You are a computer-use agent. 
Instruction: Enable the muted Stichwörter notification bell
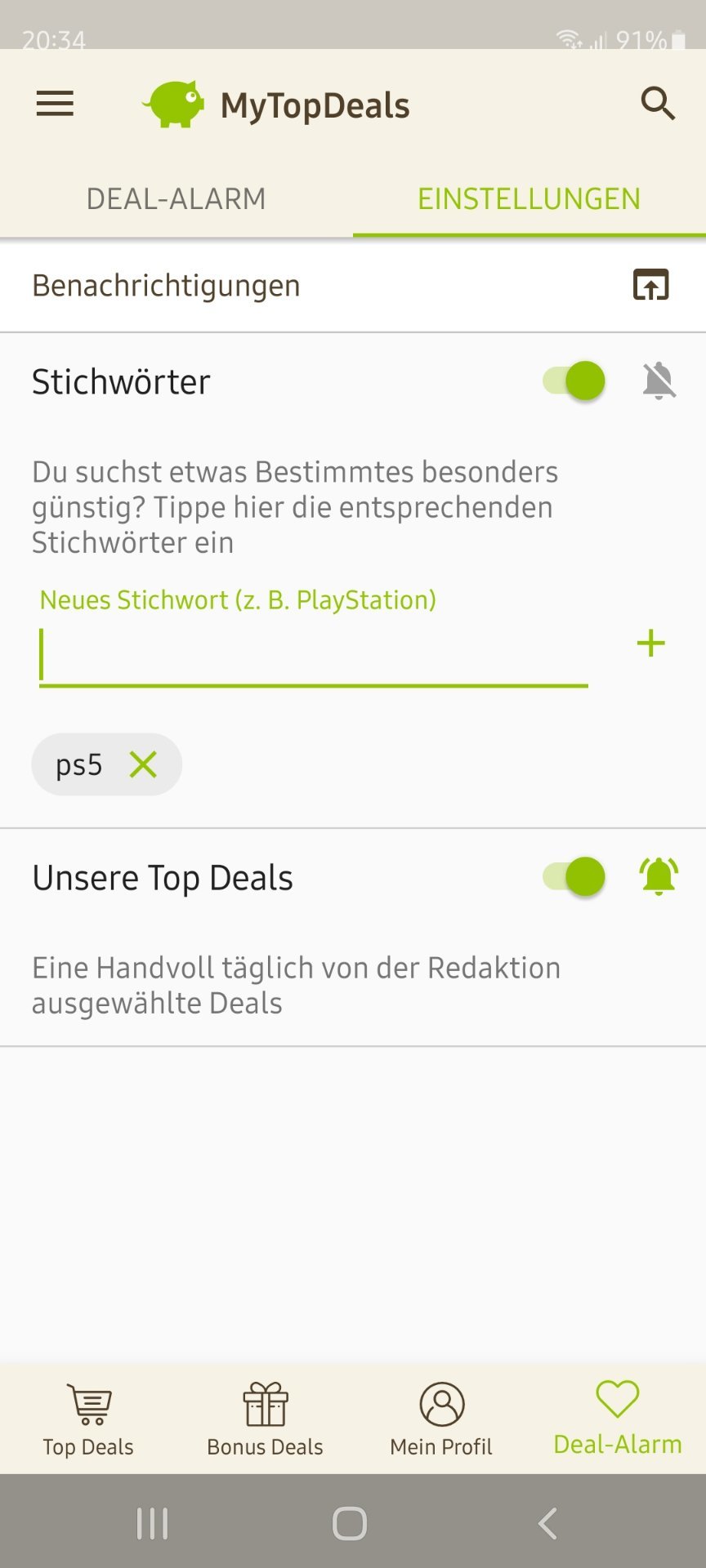click(659, 381)
